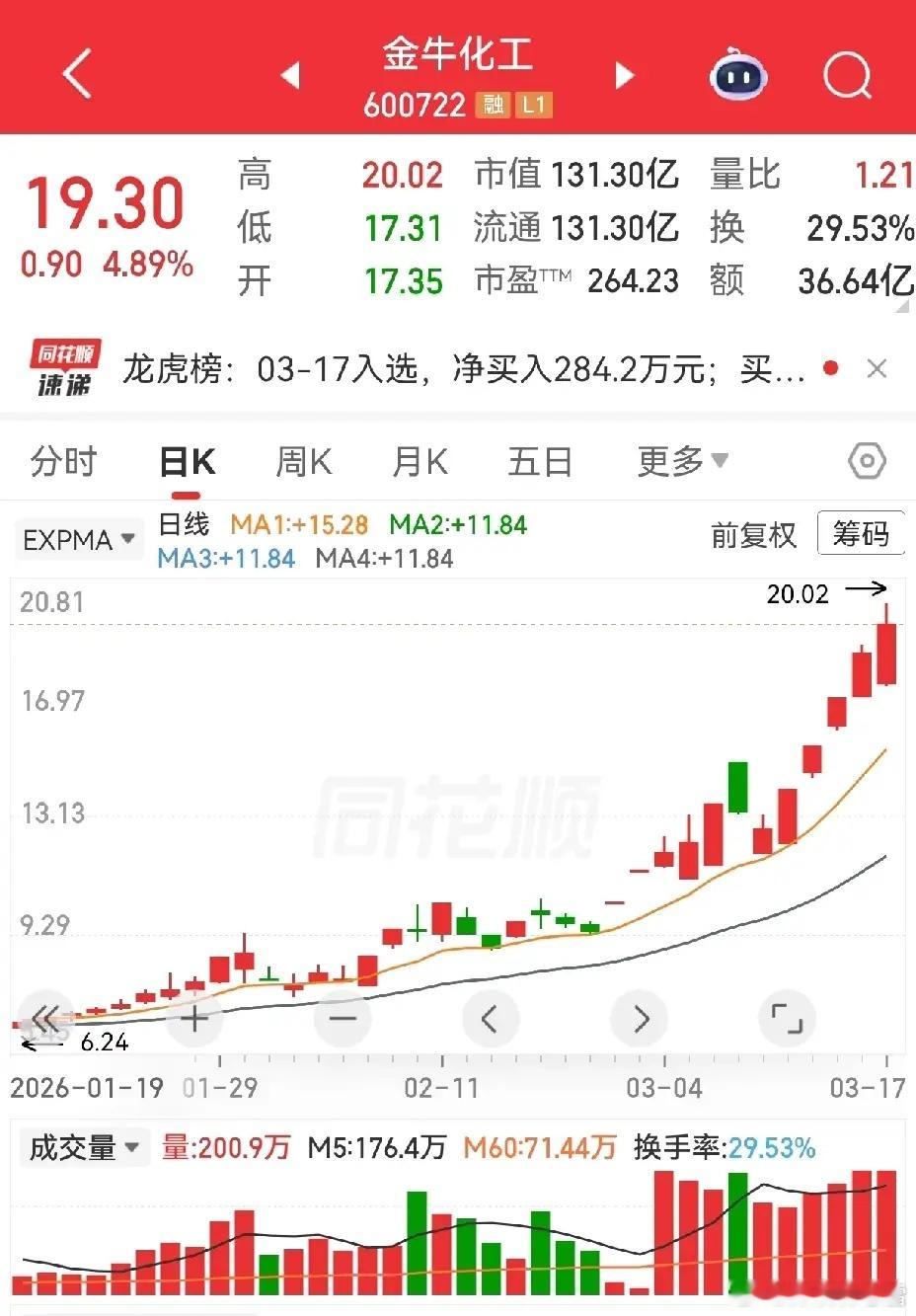Switch to the previous stock
Screen dimensions: 916x1316
coord(290,75)
